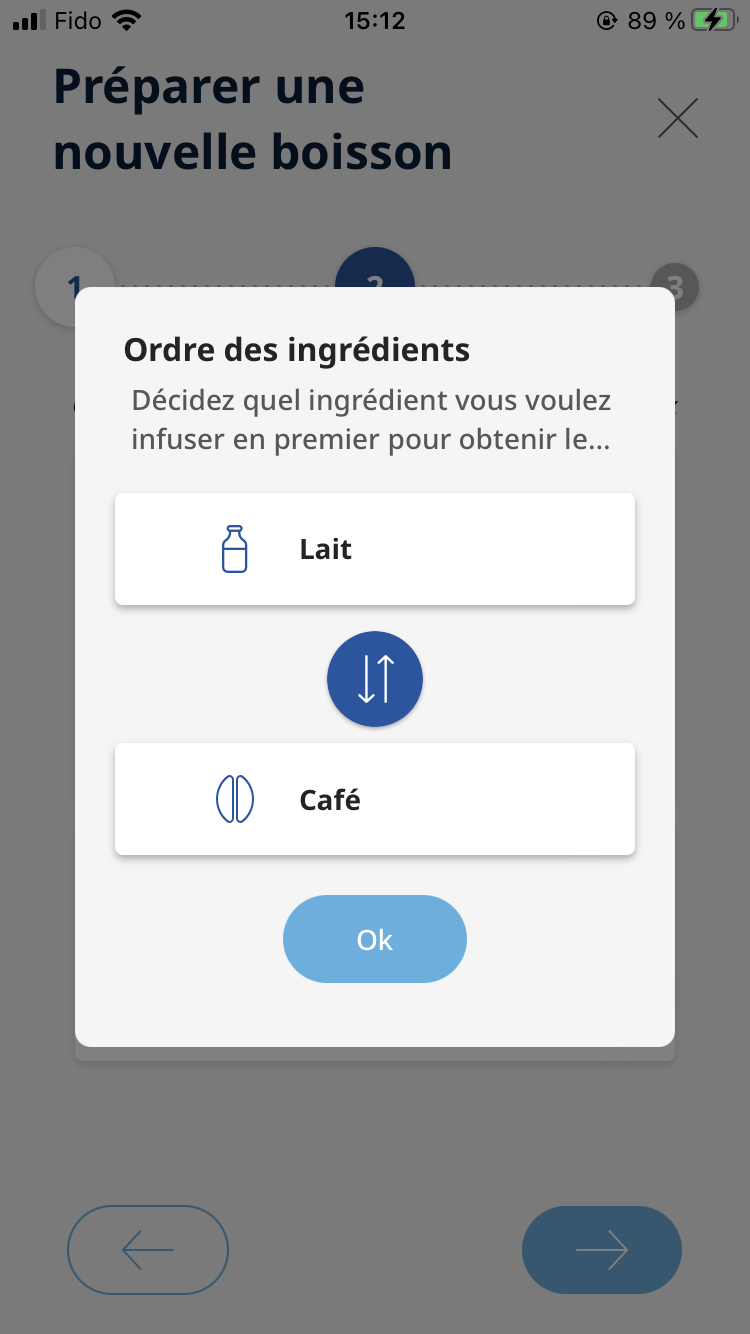Close the new drink setup screen
This screenshot has height=1334, width=750.
(x=678, y=119)
